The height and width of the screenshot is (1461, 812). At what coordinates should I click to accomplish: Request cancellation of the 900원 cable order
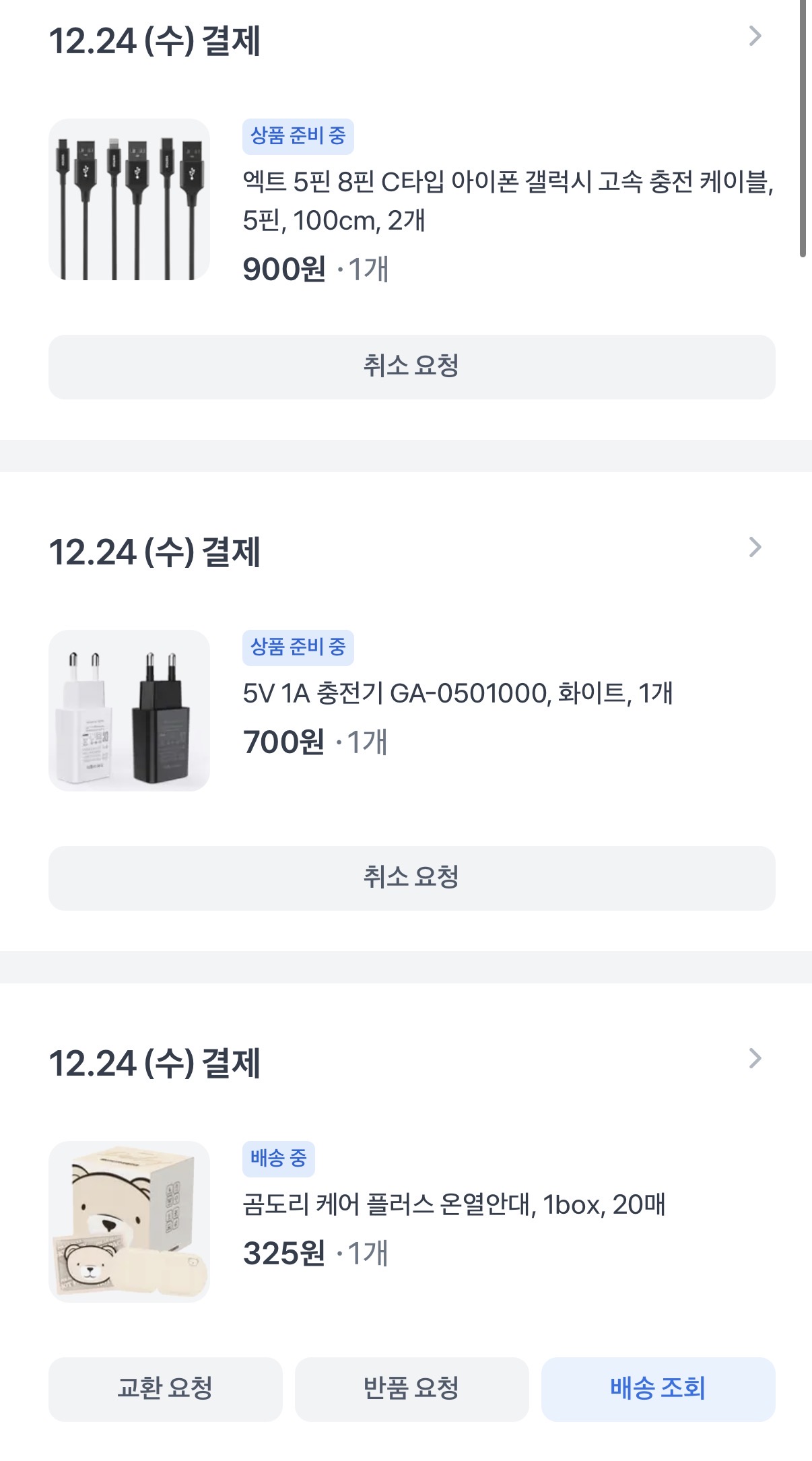point(411,367)
